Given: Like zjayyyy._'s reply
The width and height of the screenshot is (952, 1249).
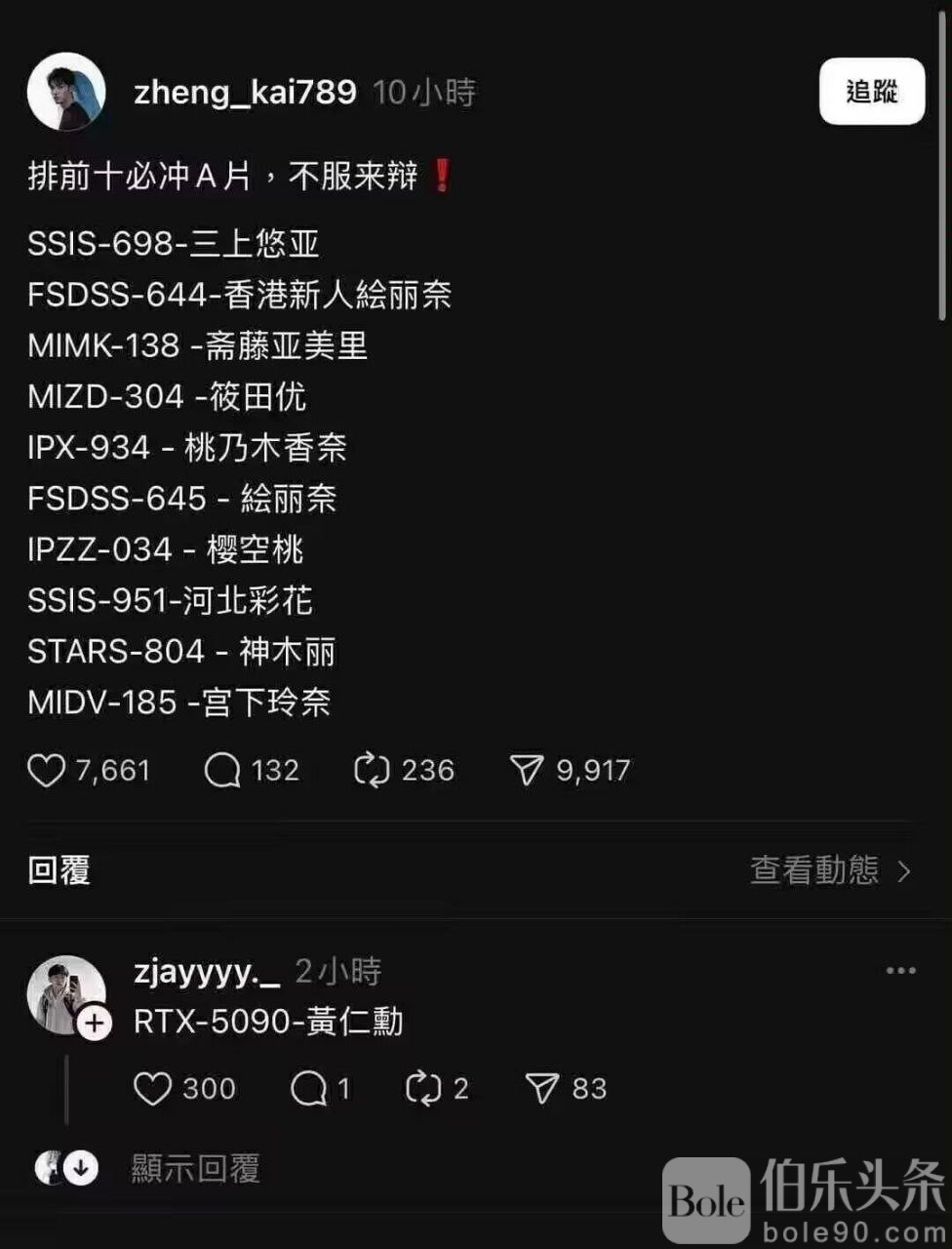Looking at the screenshot, I should pyautogui.click(x=152, y=1089).
